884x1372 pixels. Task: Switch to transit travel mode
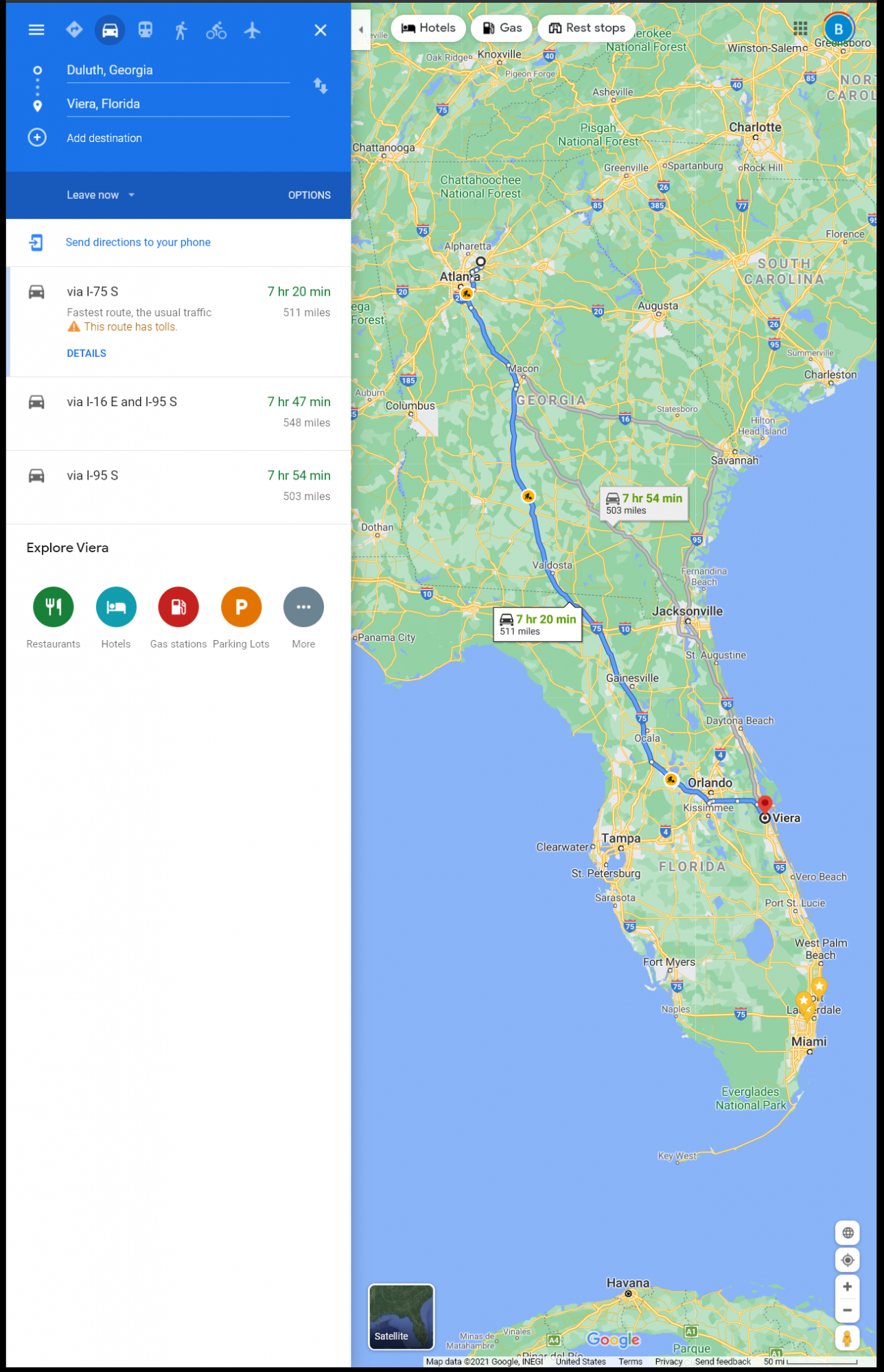pyautogui.click(x=146, y=30)
